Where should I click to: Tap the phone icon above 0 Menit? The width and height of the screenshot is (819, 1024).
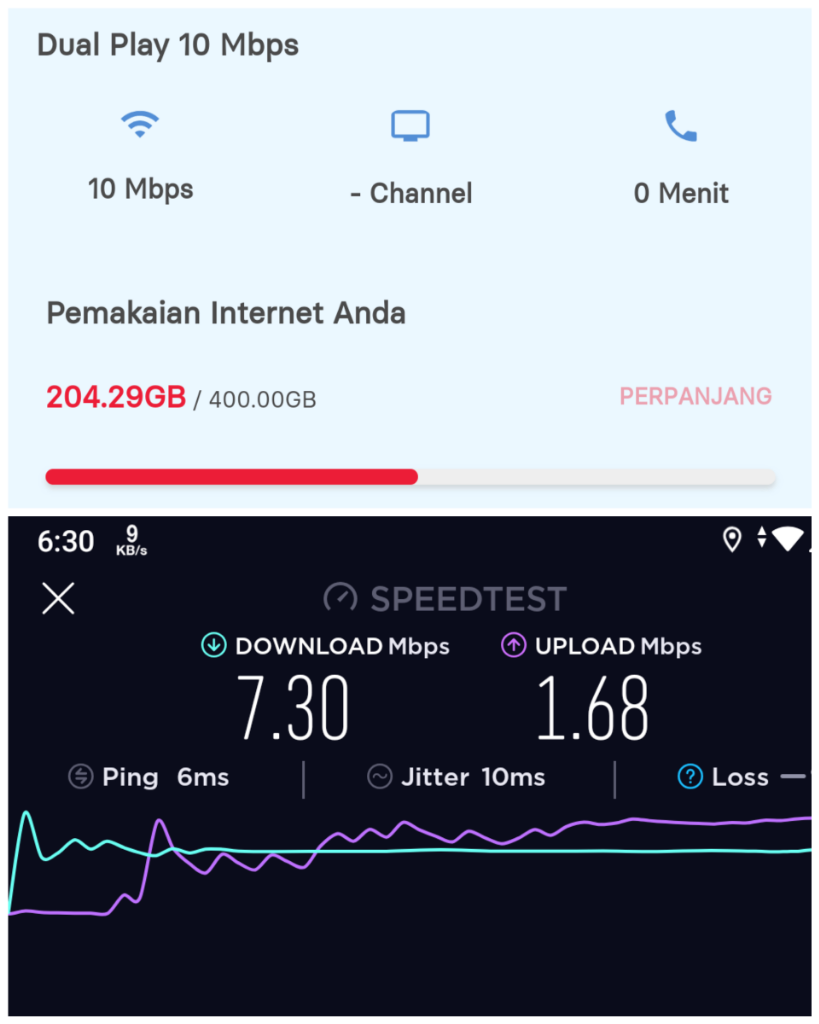tap(681, 124)
